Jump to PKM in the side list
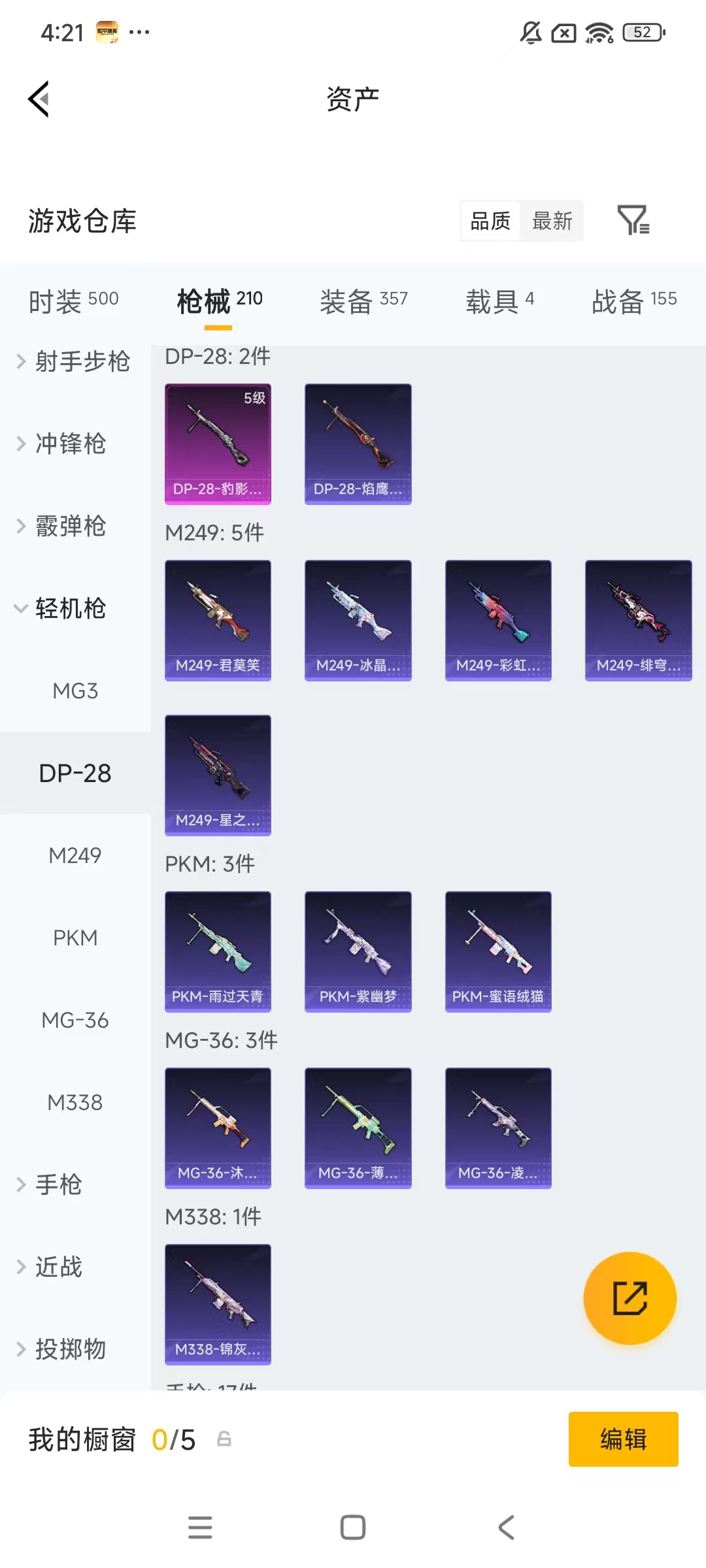706x1568 pixels. (75, 938)
